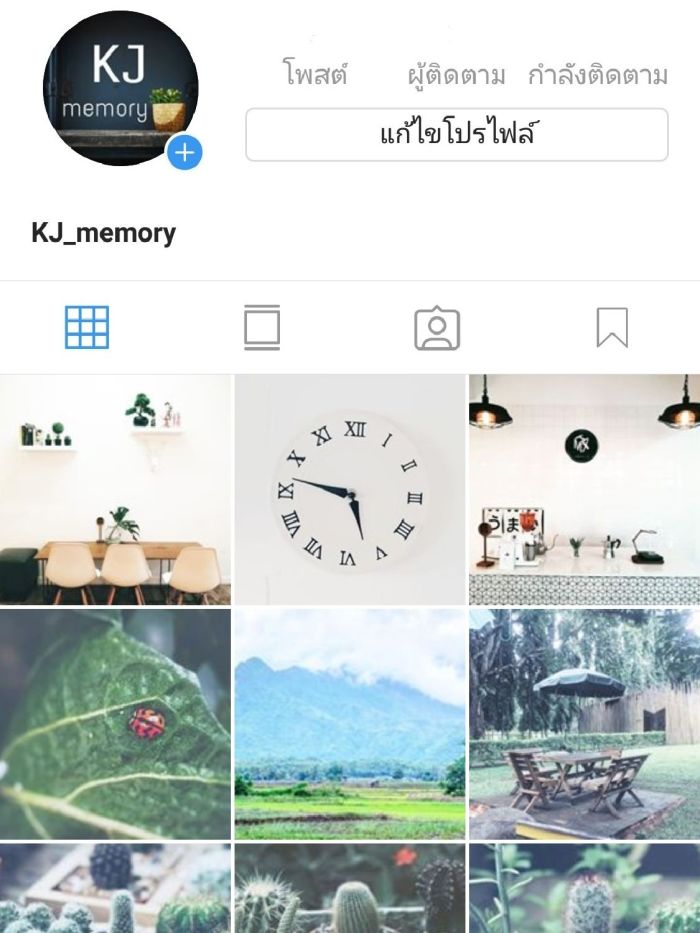Tap the edit profile button
The height and width of the screenshot is (933, 700).
[456, 135]
